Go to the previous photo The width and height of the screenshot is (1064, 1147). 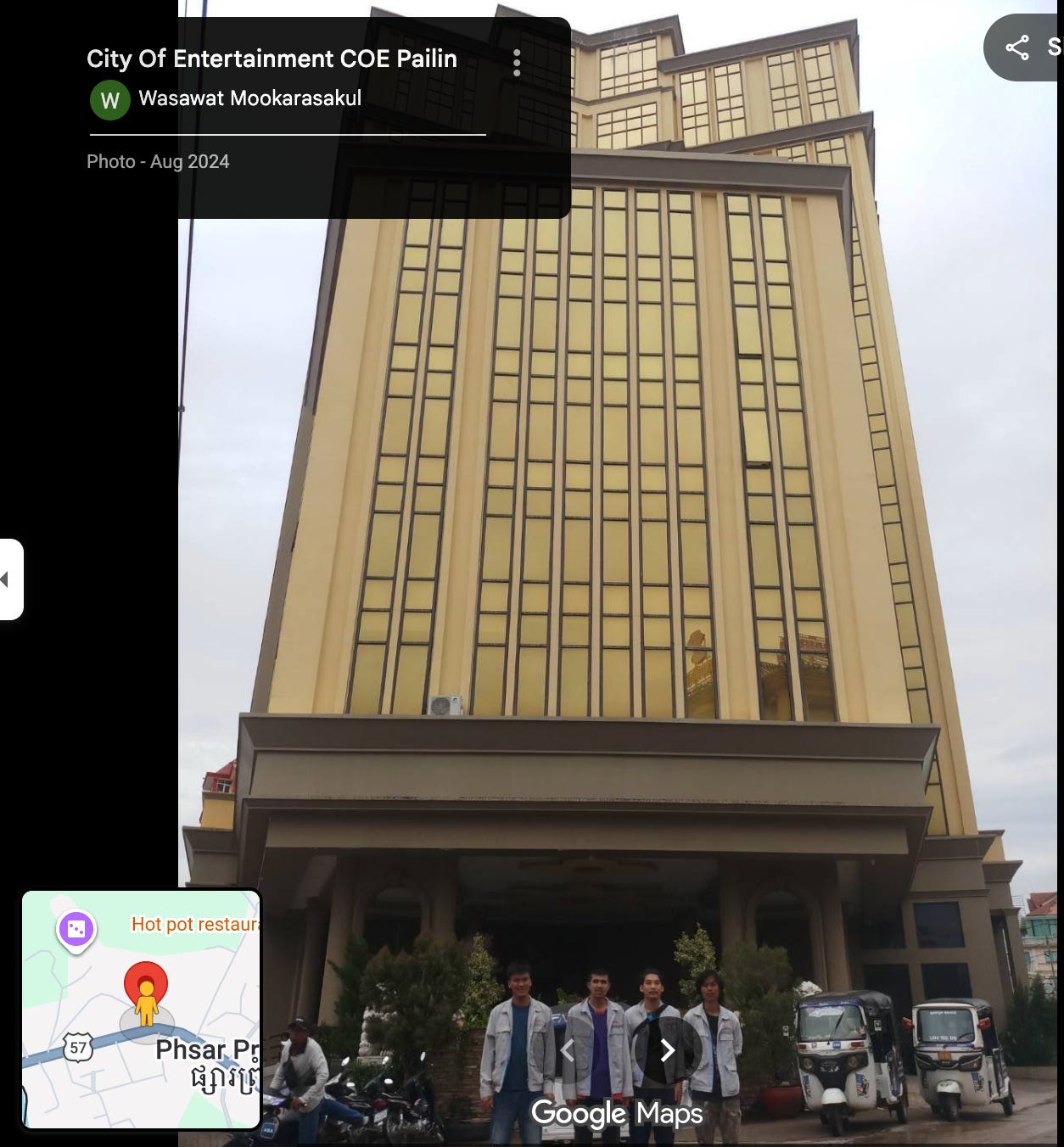[568, 1050]
